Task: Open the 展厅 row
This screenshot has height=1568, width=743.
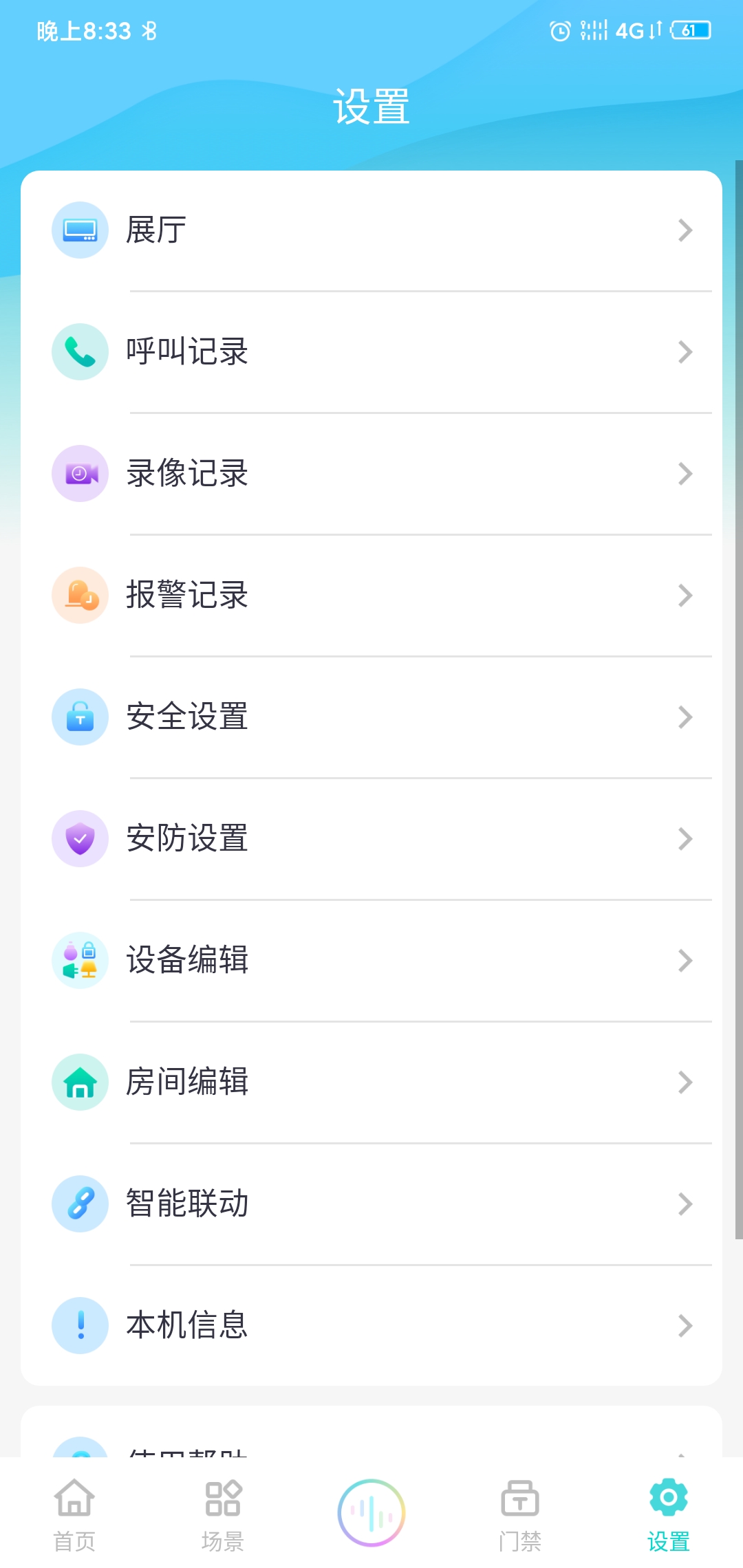Action: (371, 230)
